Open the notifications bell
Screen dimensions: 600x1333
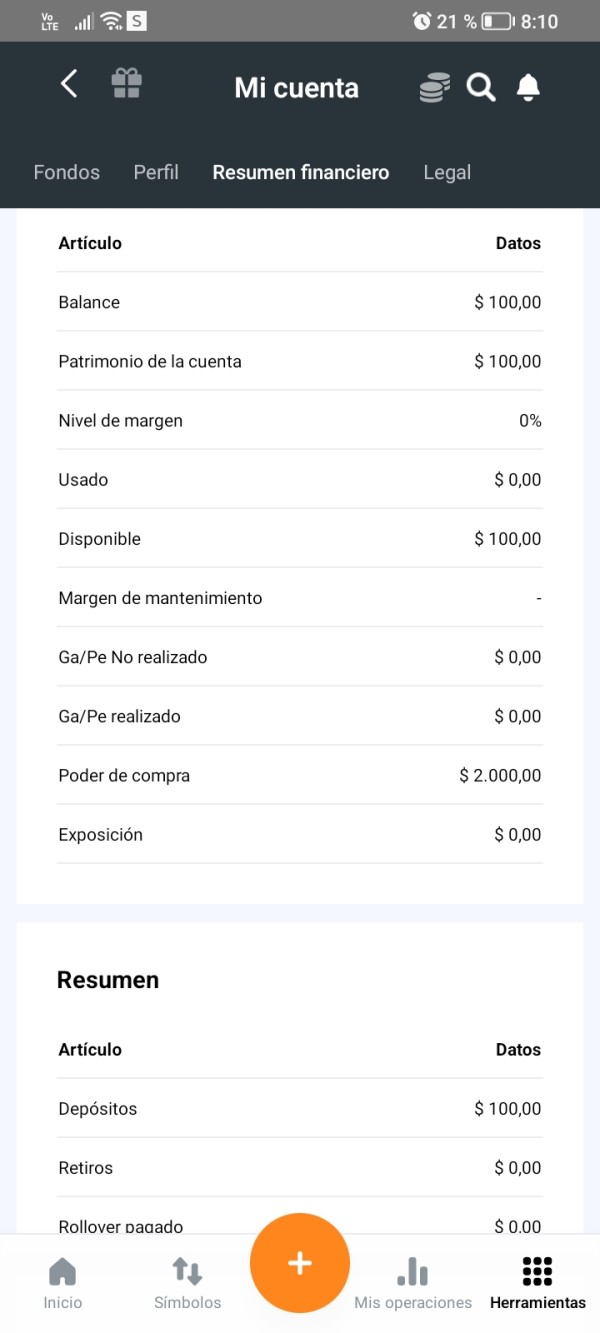click(x=528, y=88)
